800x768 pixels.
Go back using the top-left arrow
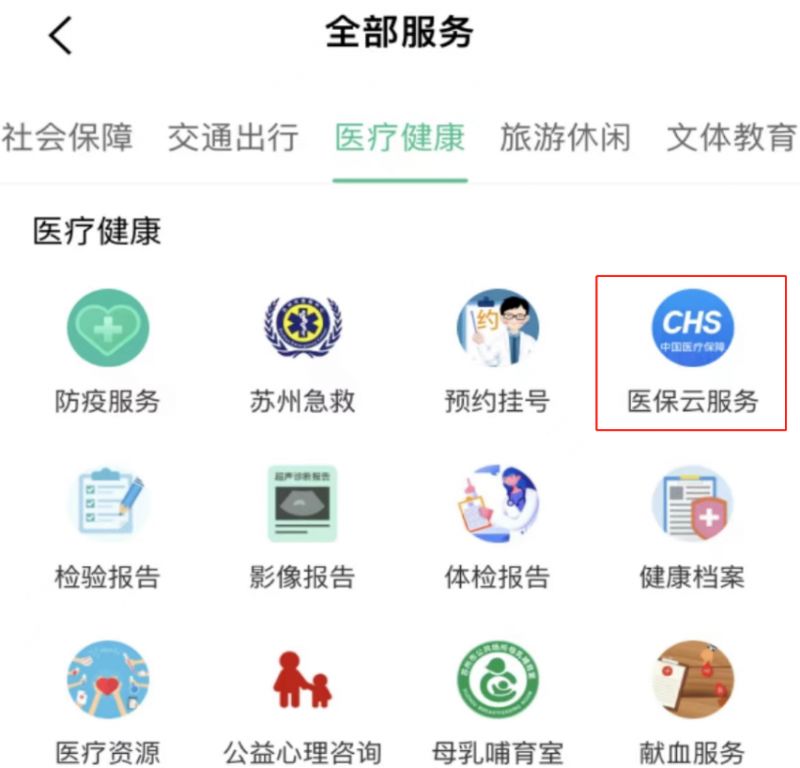61,35
